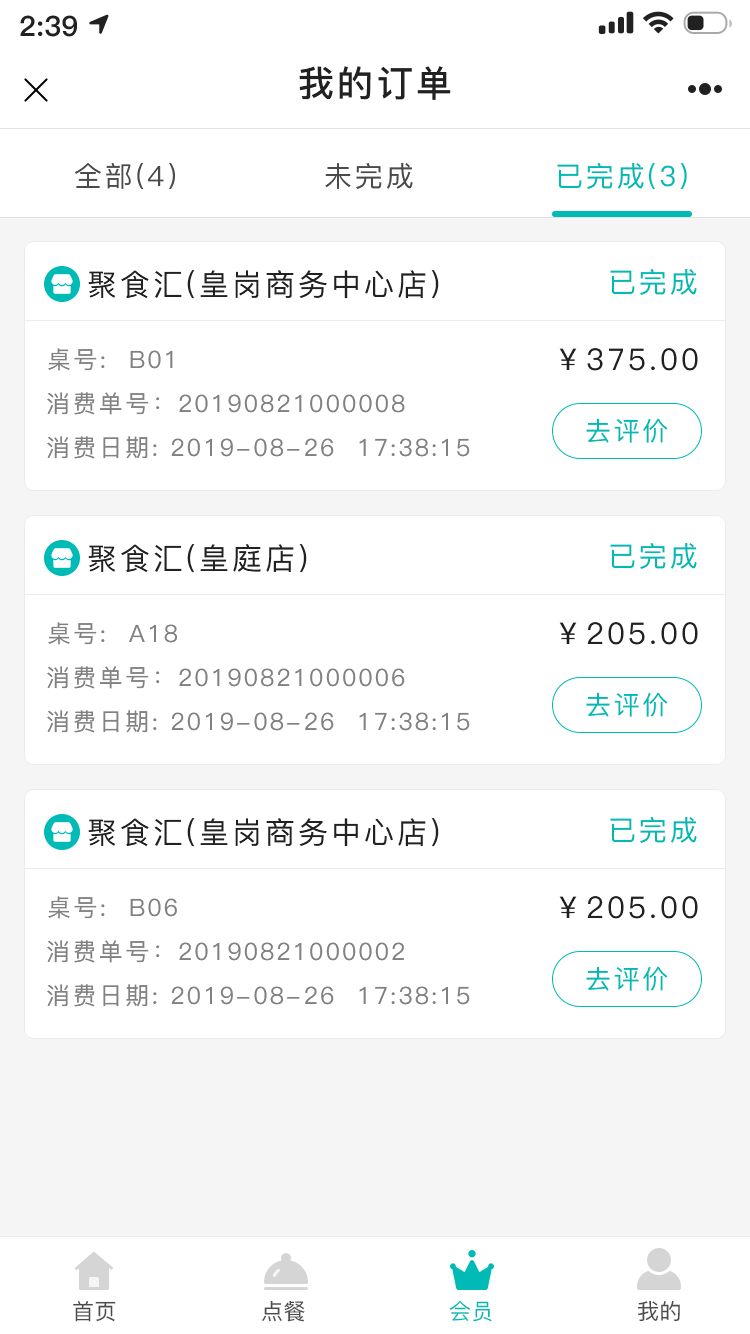Tap 去评价 for consumption number 20190821000006
The width and height of the screenshot is (750, 1334).
[x=626, y=705]
